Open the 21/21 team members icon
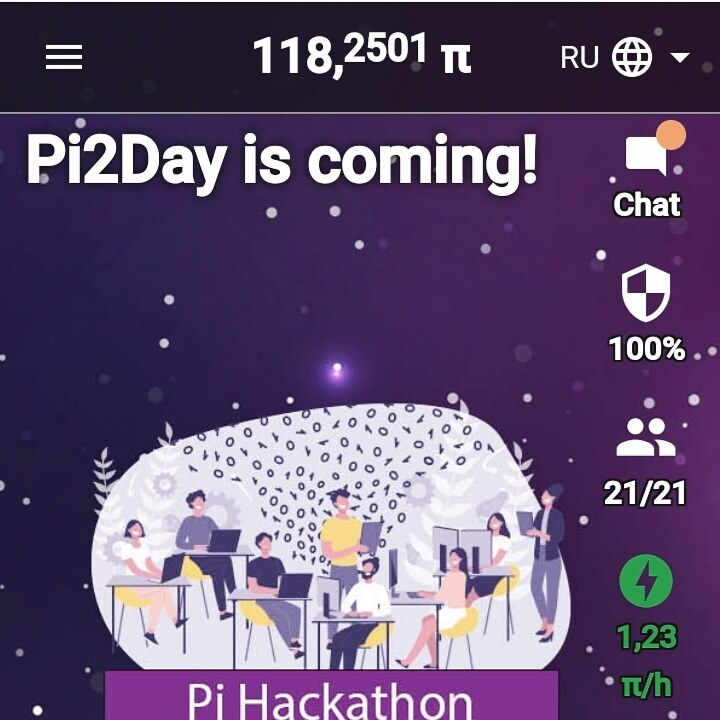 point(646,438)
